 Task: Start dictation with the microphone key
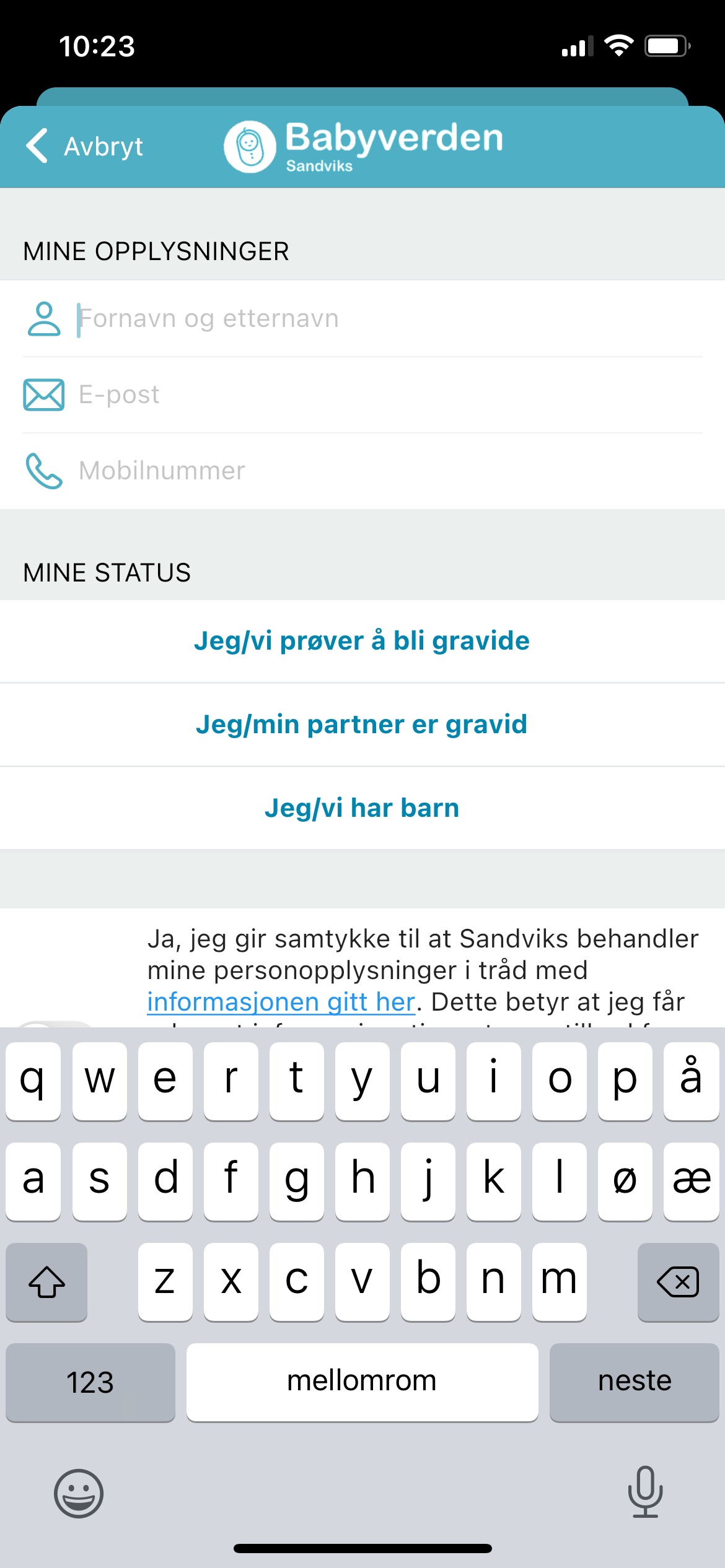tap(645, 1492)
